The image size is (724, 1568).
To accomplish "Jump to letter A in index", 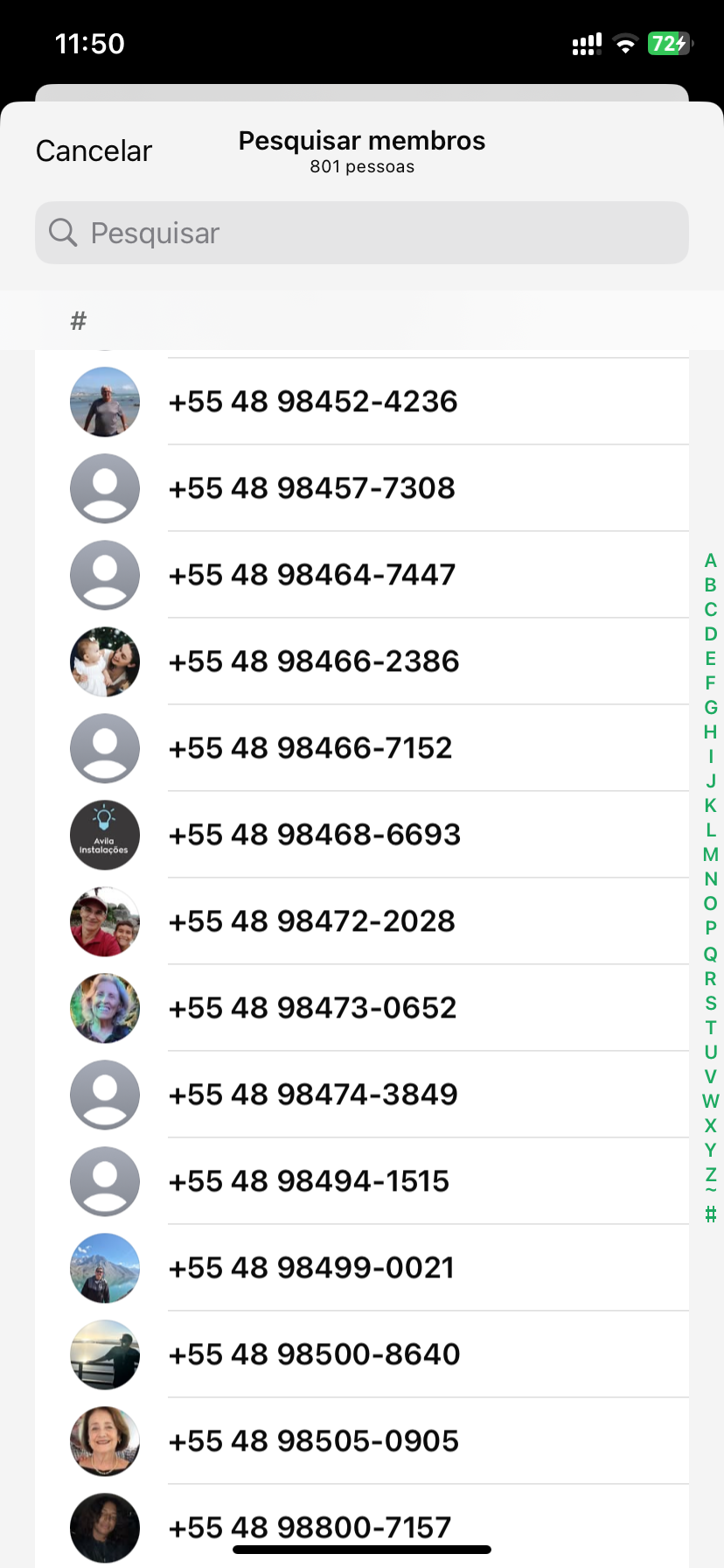I will click(710, 561).
